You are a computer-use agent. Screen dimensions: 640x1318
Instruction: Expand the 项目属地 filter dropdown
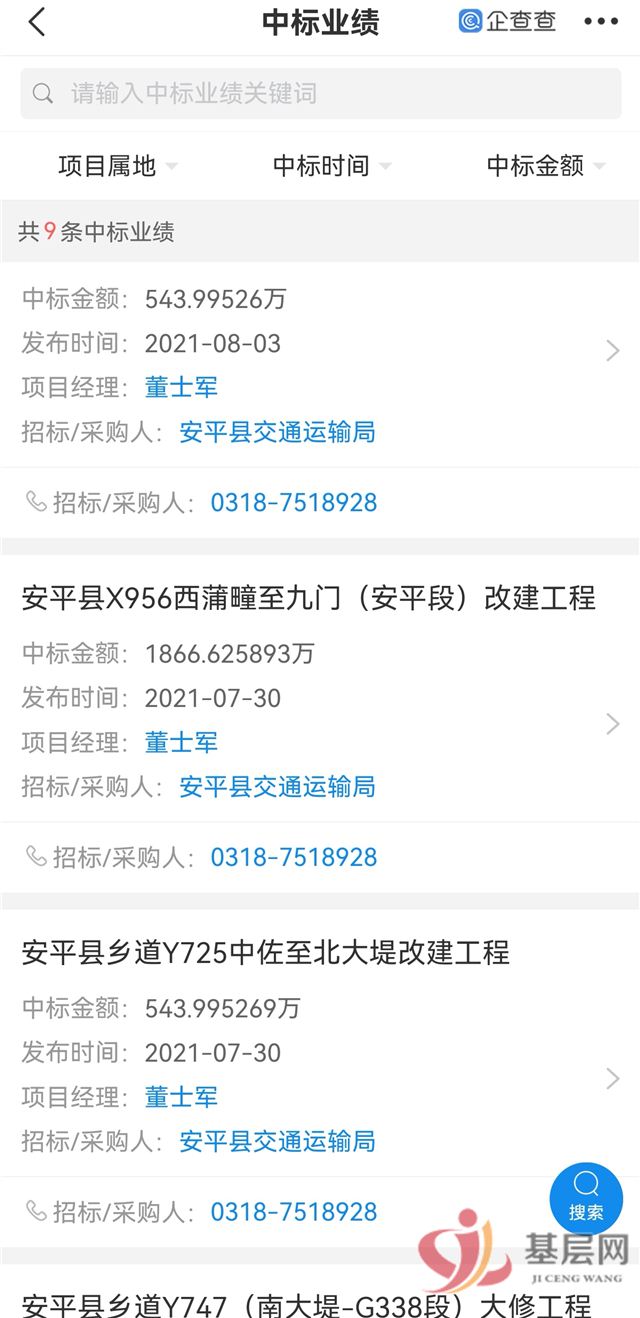click(117, 166)
